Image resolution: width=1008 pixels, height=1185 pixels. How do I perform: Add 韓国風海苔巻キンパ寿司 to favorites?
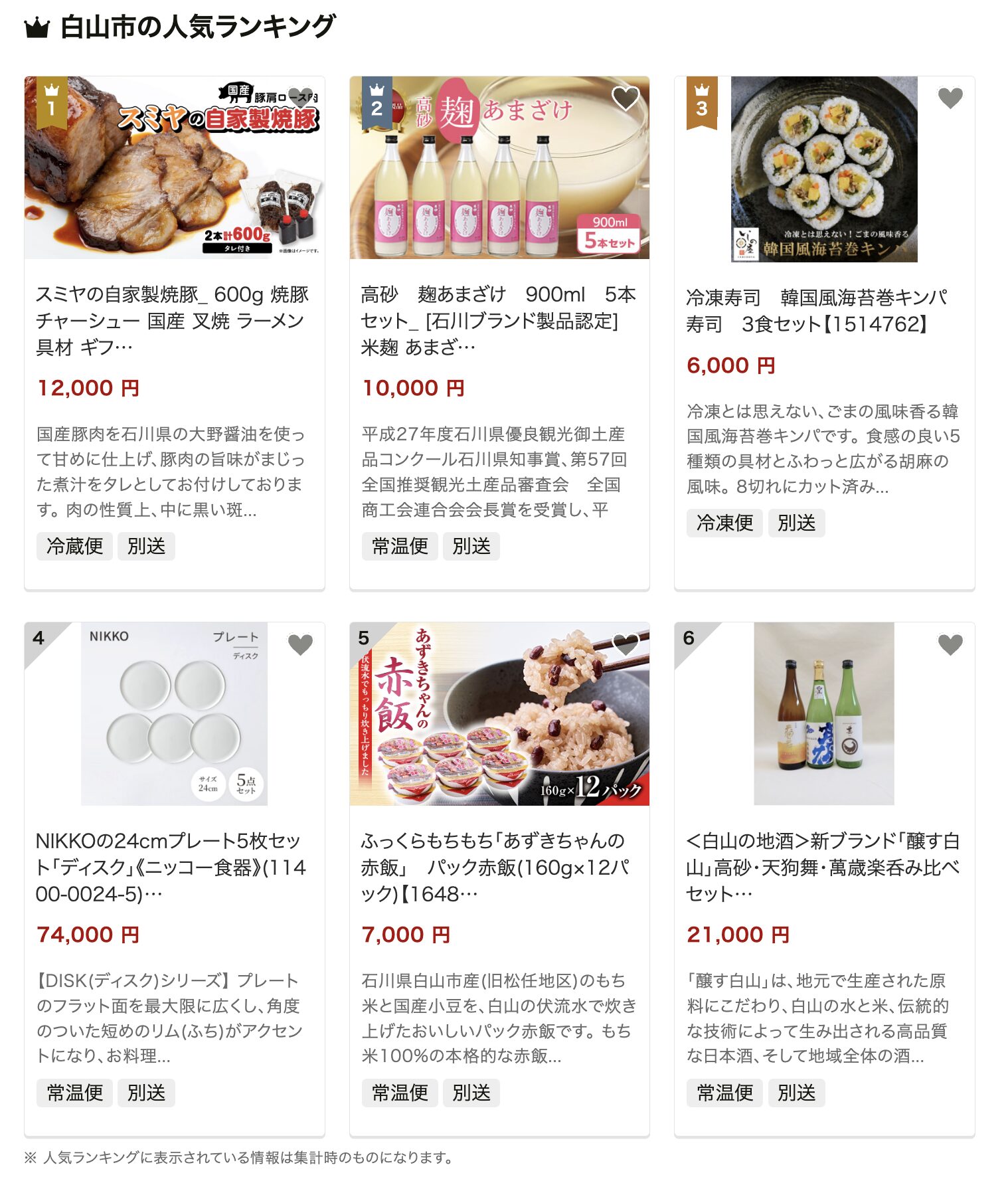point(950,98)
